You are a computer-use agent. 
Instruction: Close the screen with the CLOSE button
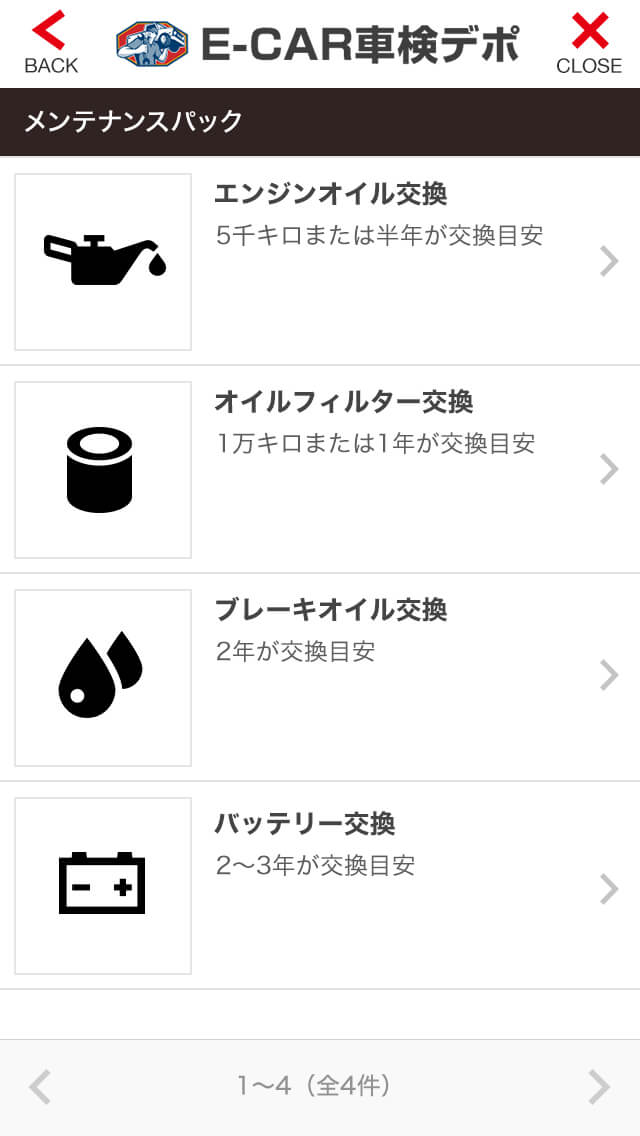point(589,44)
